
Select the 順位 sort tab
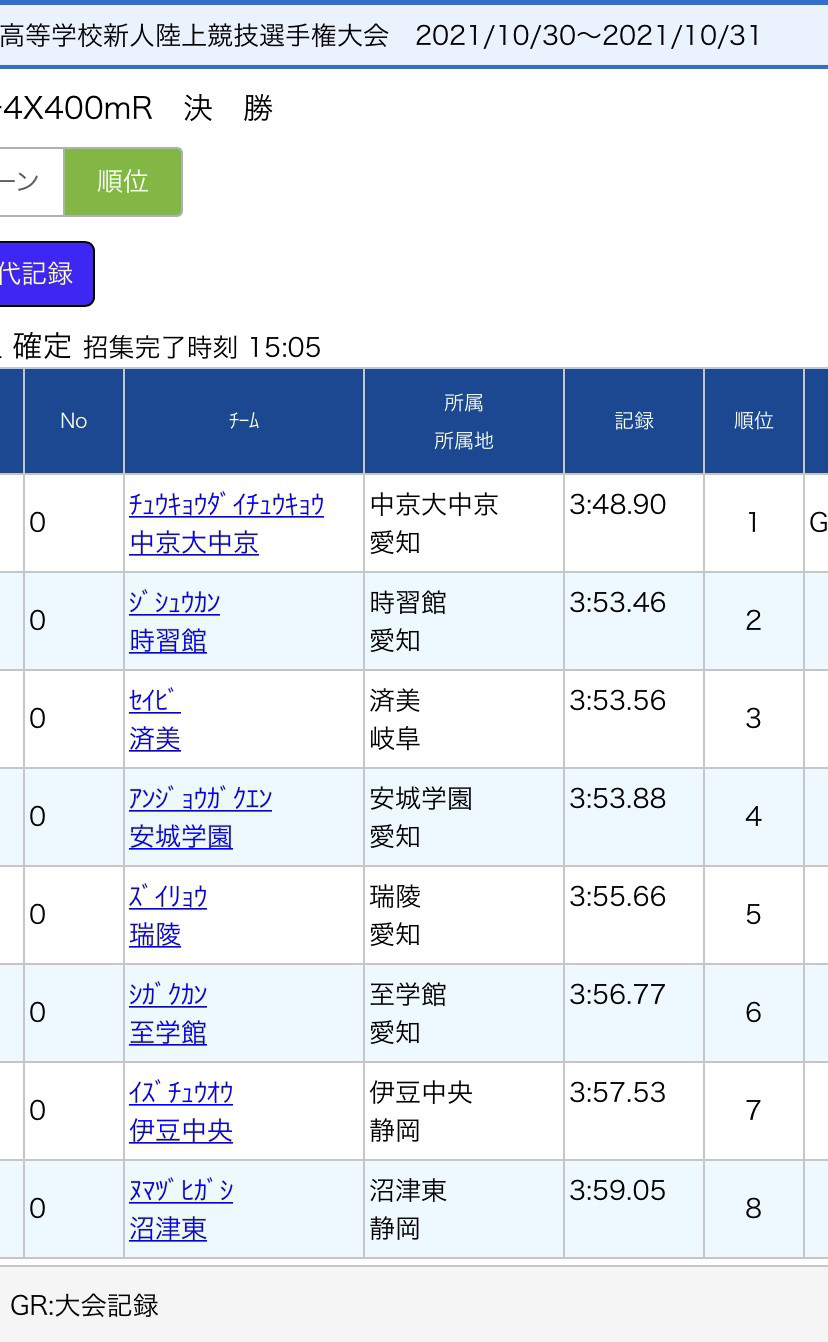[x=123, y=182]
